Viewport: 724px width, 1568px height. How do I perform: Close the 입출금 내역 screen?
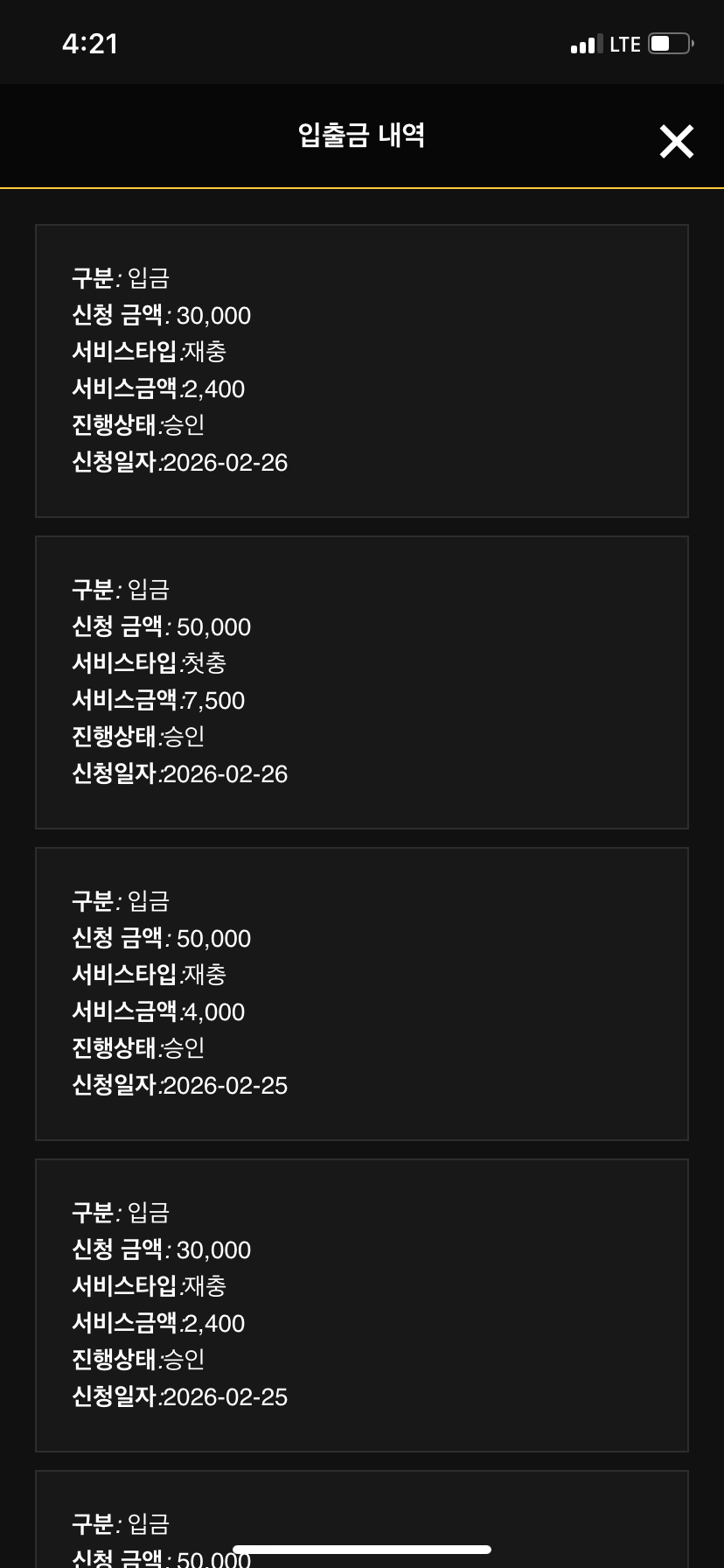click(x=676, y=141)
